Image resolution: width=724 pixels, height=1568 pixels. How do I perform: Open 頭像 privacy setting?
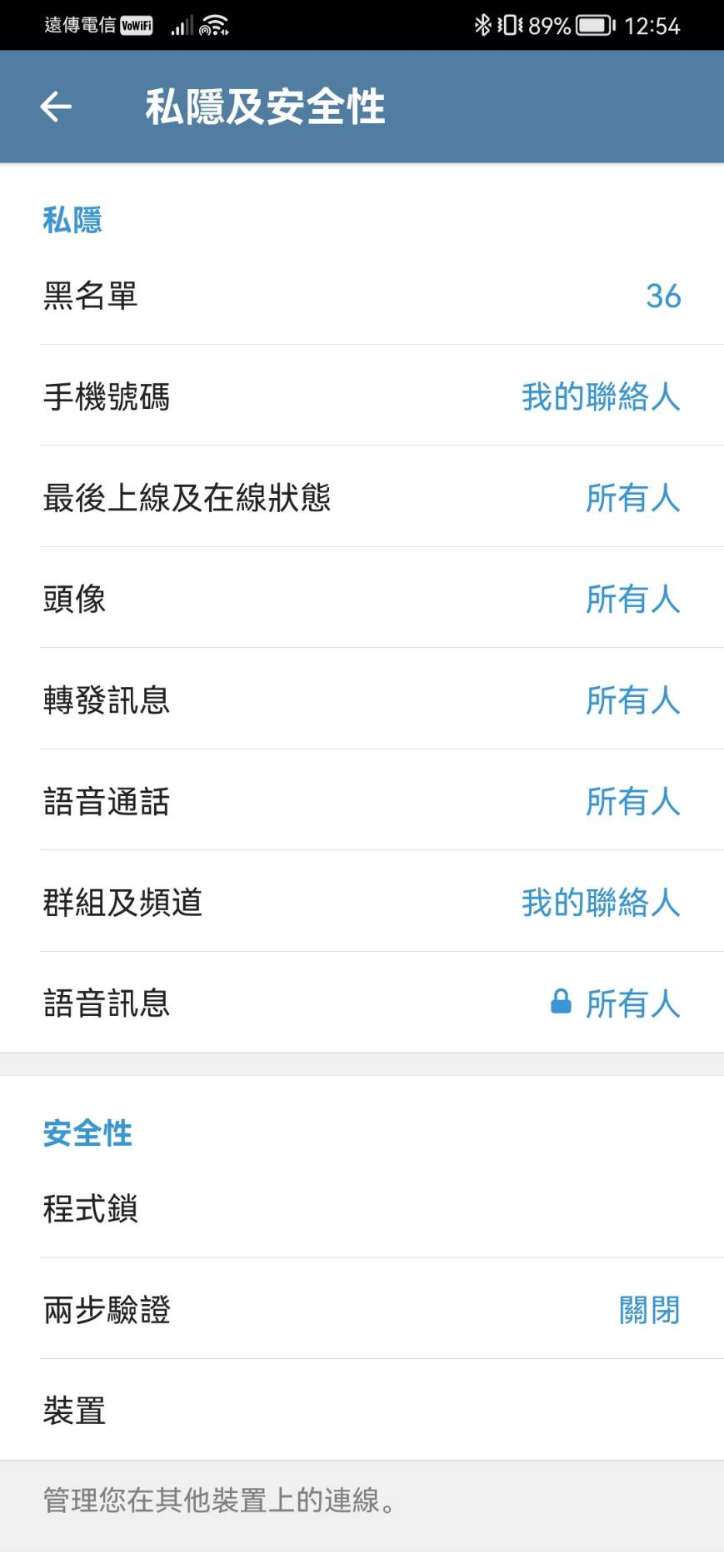pos(362,599)
